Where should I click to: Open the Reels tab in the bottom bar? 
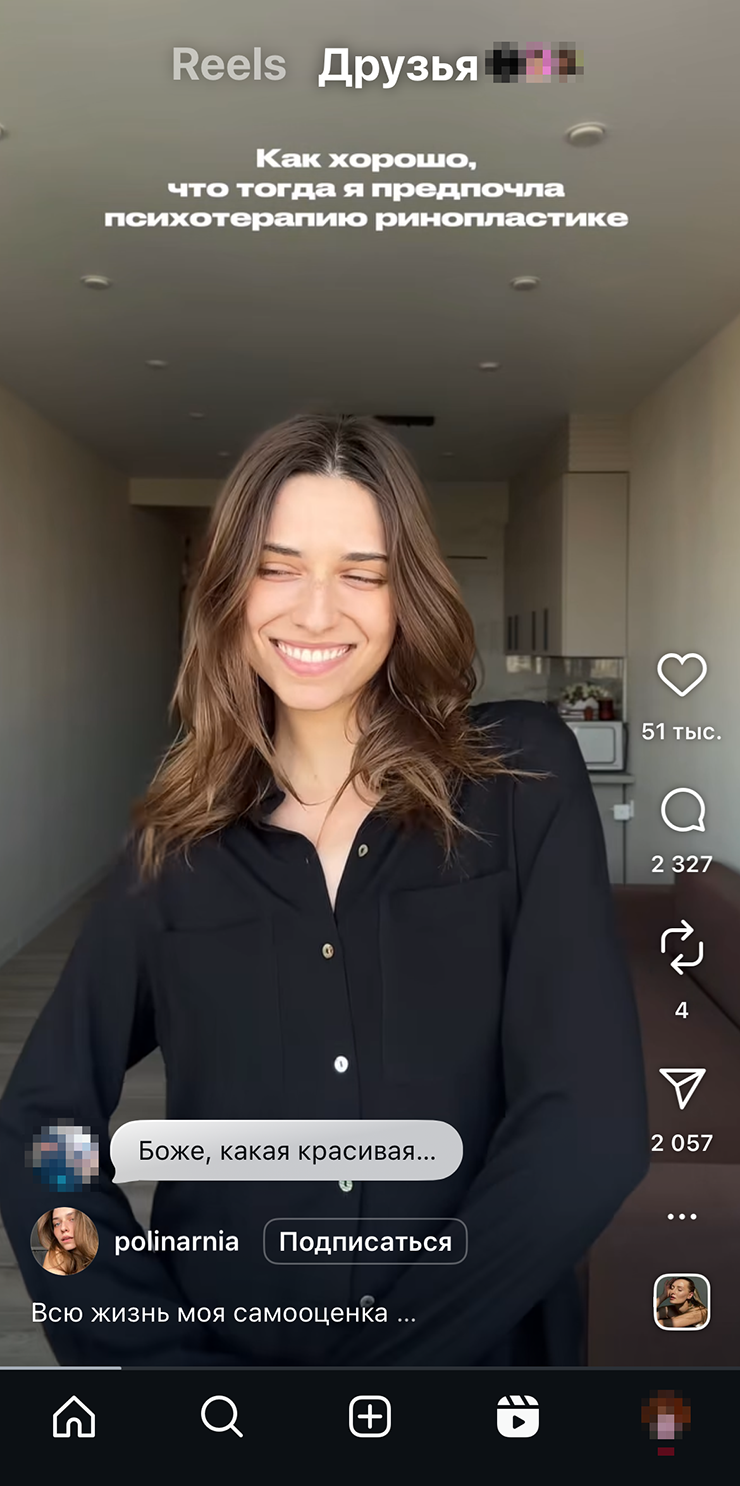(518, 1417)
